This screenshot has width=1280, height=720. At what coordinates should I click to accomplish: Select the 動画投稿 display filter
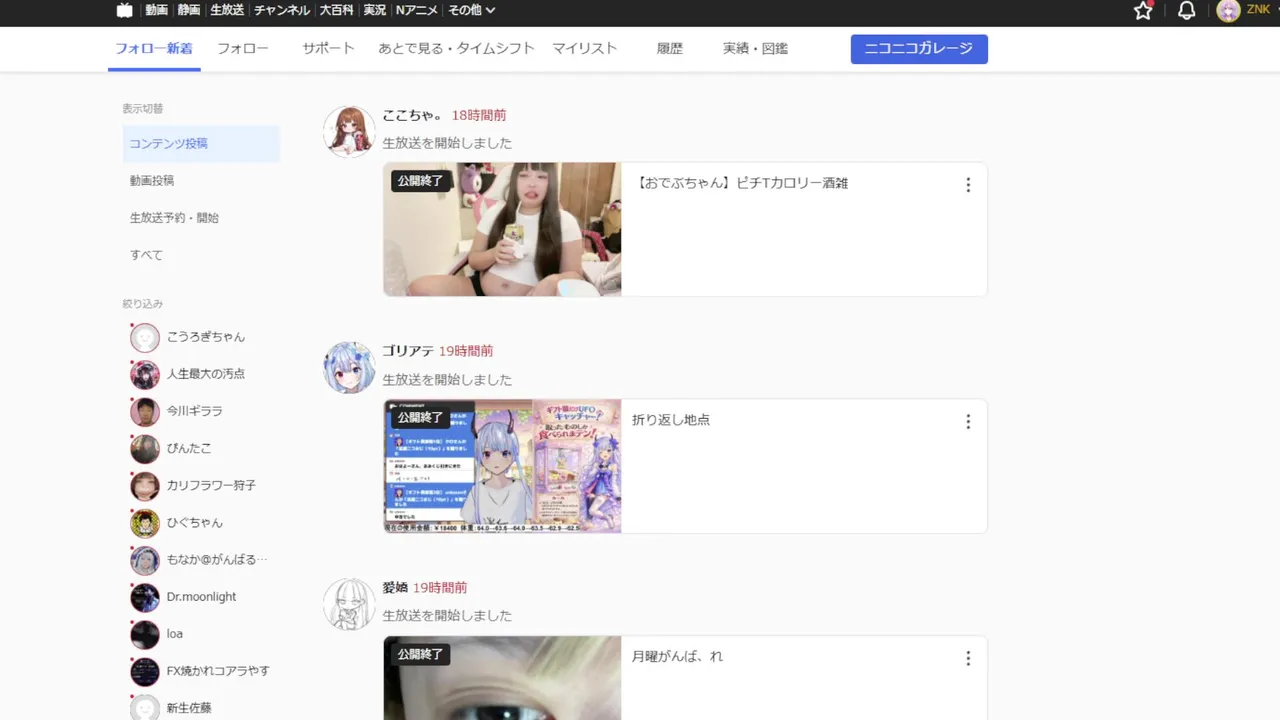(x=152, y=181)
